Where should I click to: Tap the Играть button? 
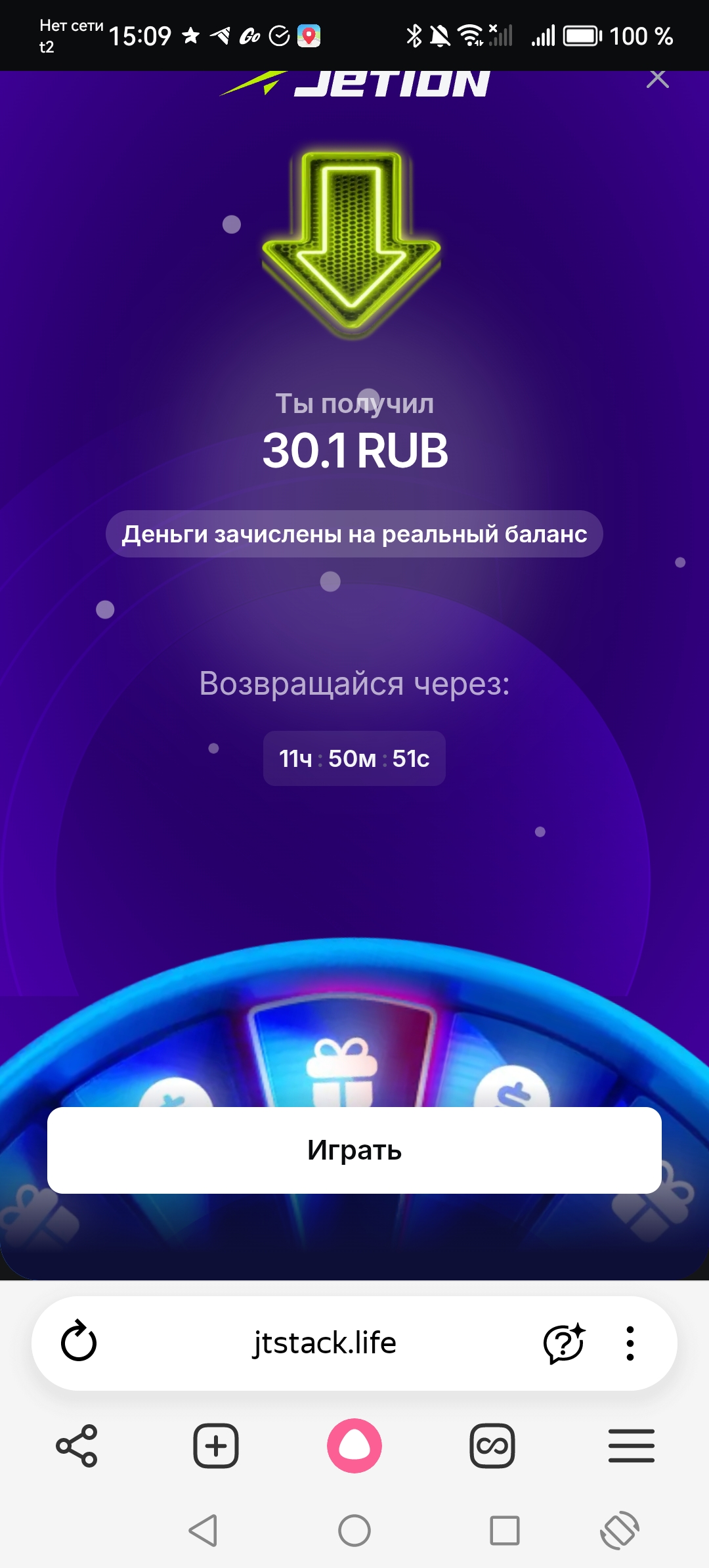coord(354,1150)
